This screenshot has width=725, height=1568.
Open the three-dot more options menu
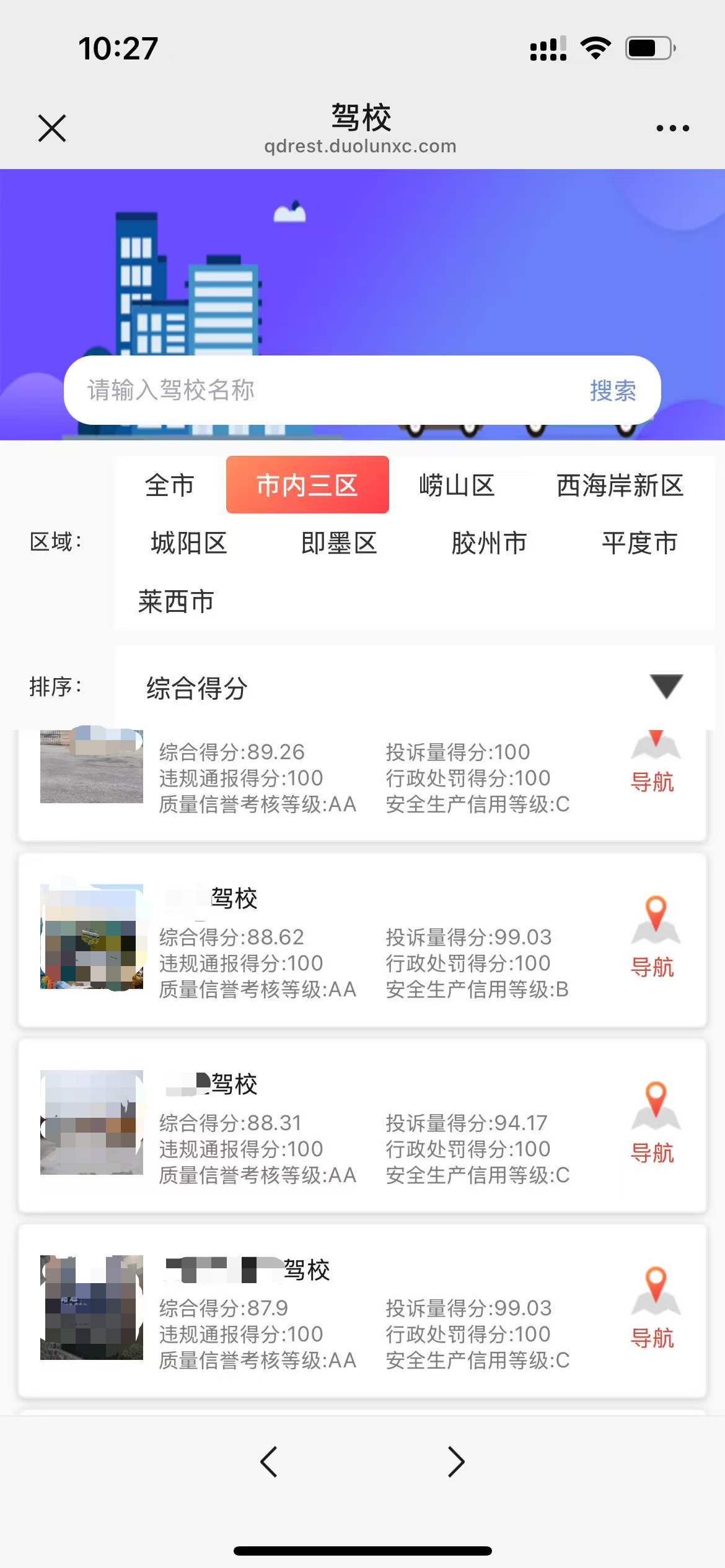[x=672, y=128]
